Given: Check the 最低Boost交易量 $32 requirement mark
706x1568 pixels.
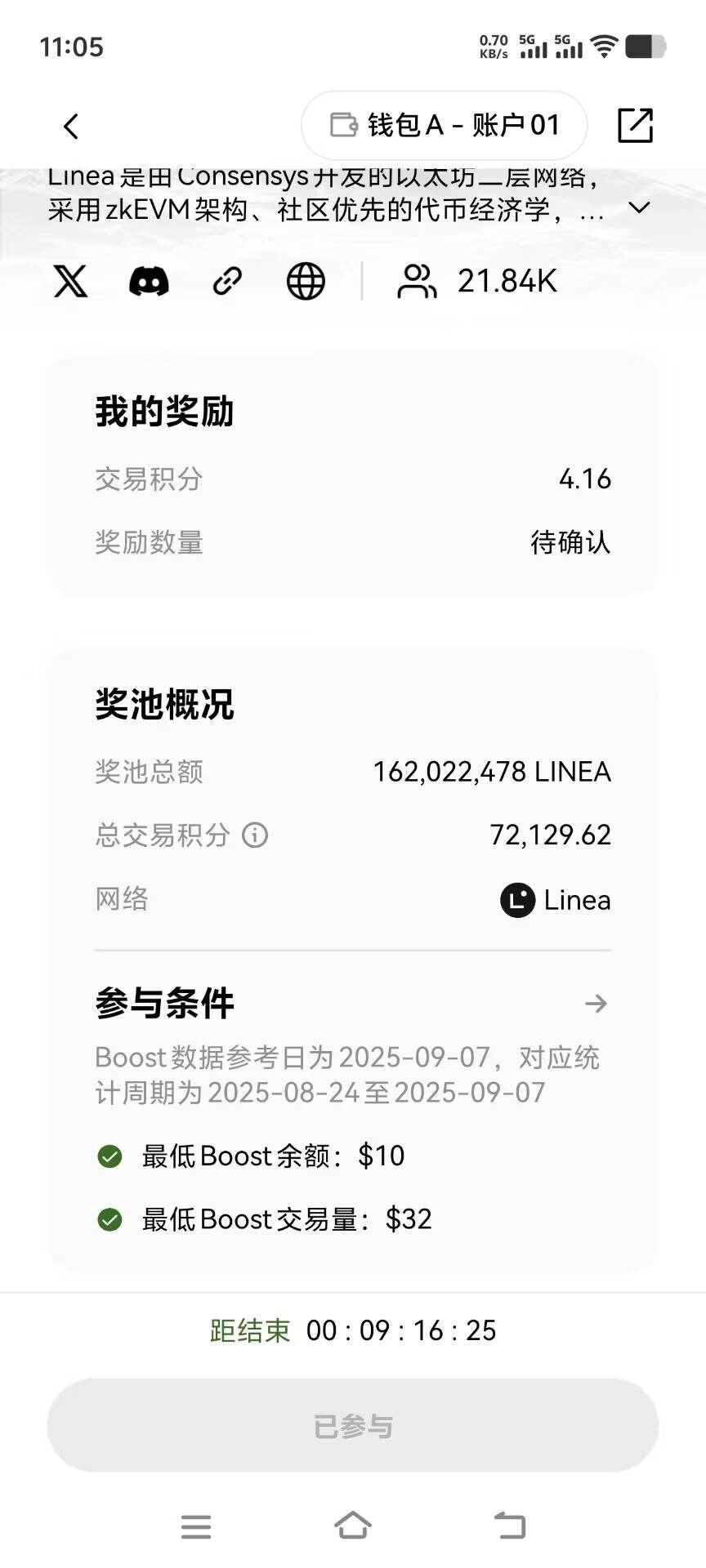Looking at the screenshot, I should (x=110, y=1219).
